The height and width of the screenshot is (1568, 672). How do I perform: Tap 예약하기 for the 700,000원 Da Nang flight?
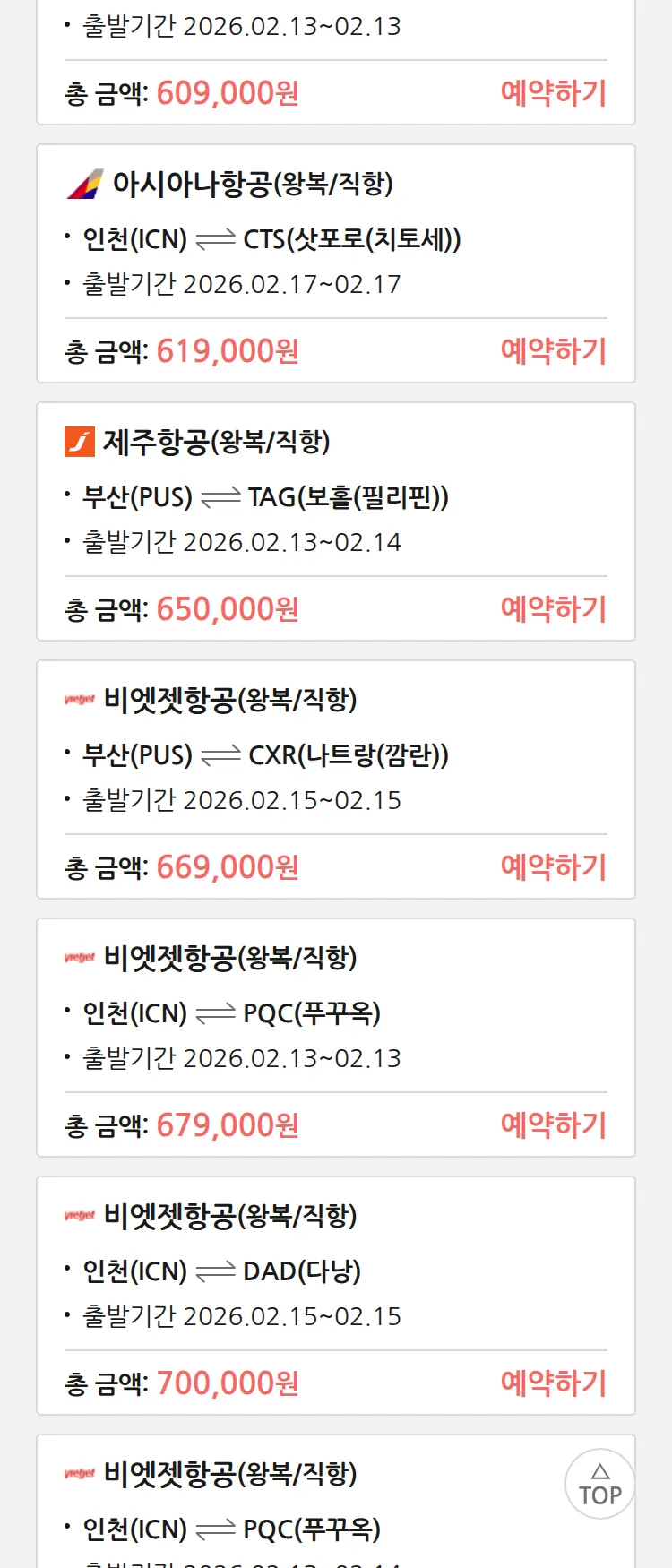553,1383
